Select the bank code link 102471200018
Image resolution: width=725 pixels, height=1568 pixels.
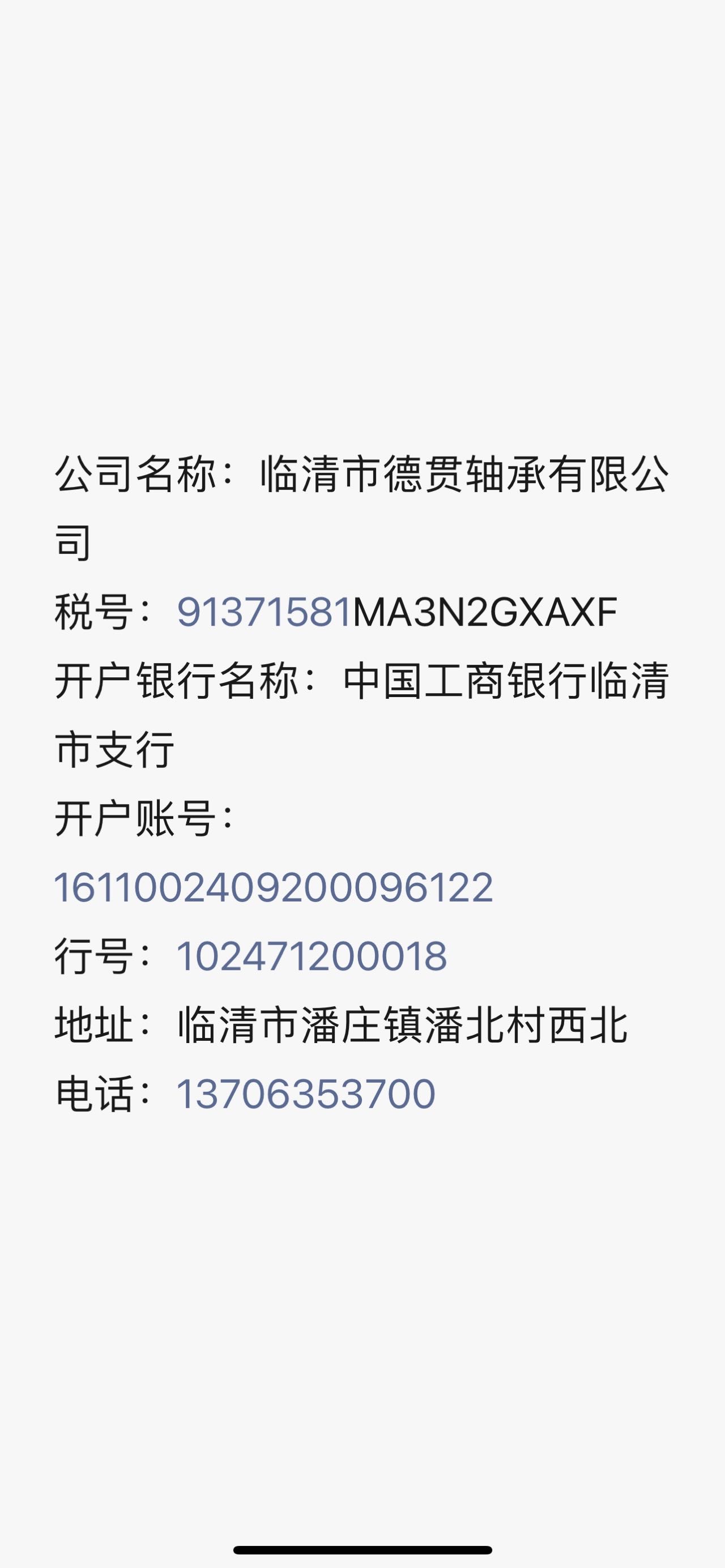(x=312, y=956)
